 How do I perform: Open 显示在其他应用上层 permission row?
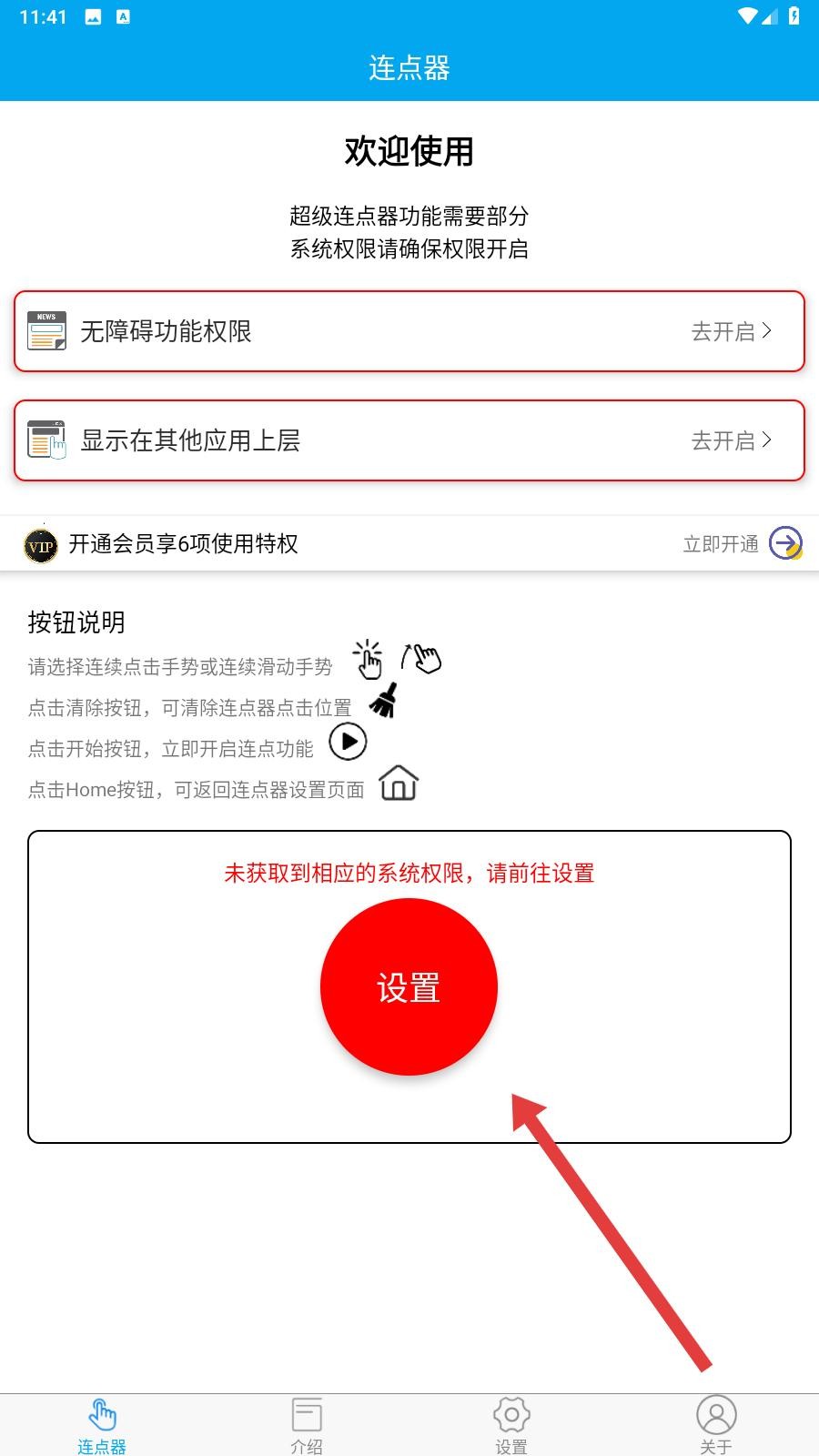pos(409,440)
